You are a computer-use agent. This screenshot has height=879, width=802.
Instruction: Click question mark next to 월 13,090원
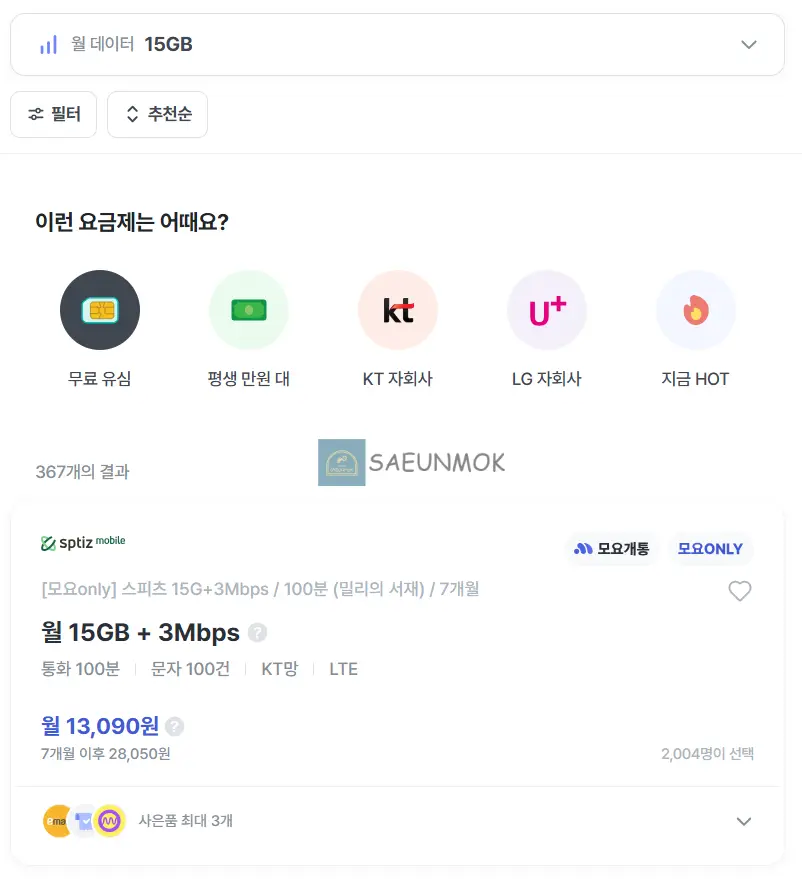tap(176, 725)
